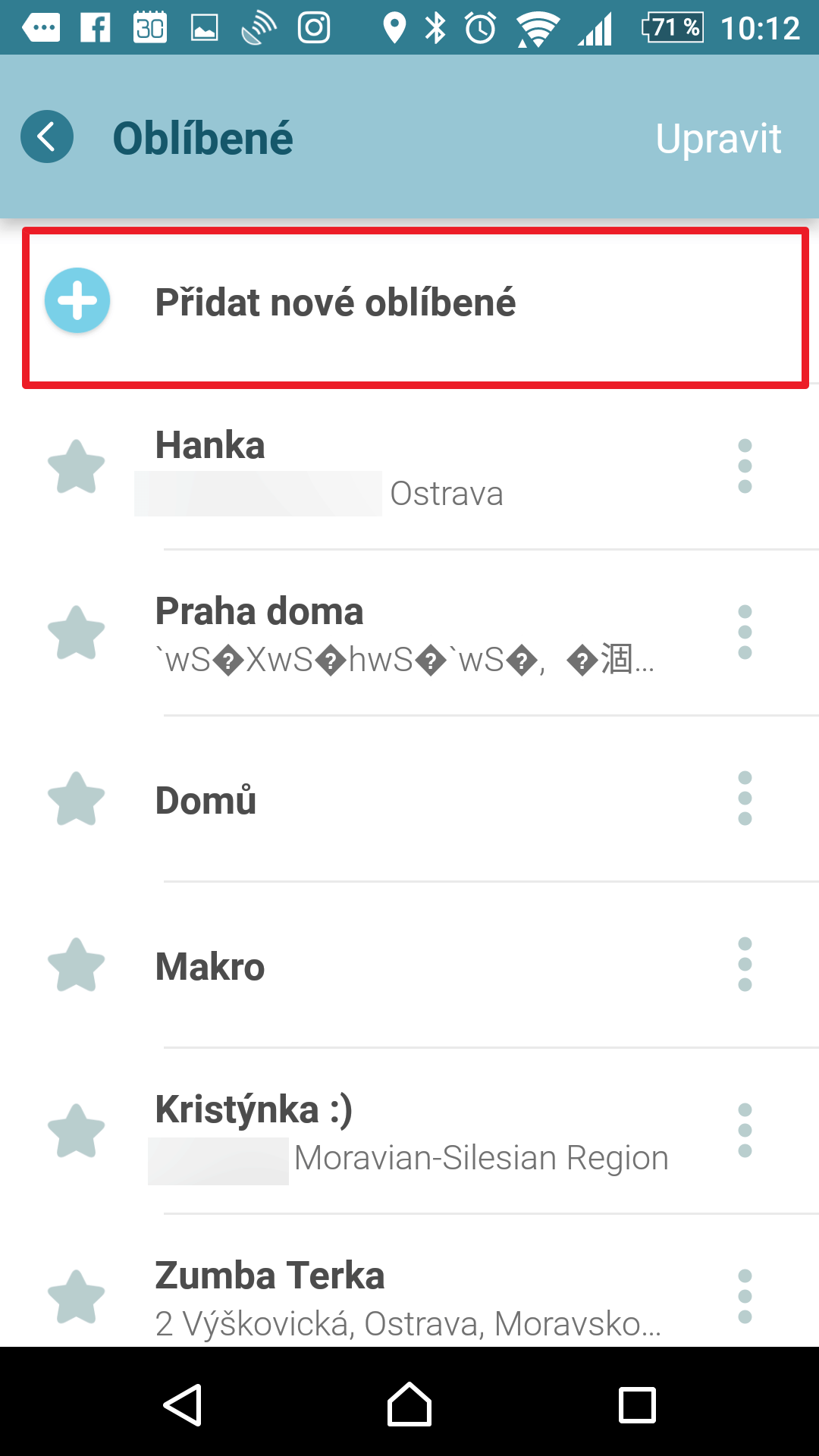The image size is (819, 1456).
Task: Open the three-dot menu for Hanka
Action: click(745, 466)
